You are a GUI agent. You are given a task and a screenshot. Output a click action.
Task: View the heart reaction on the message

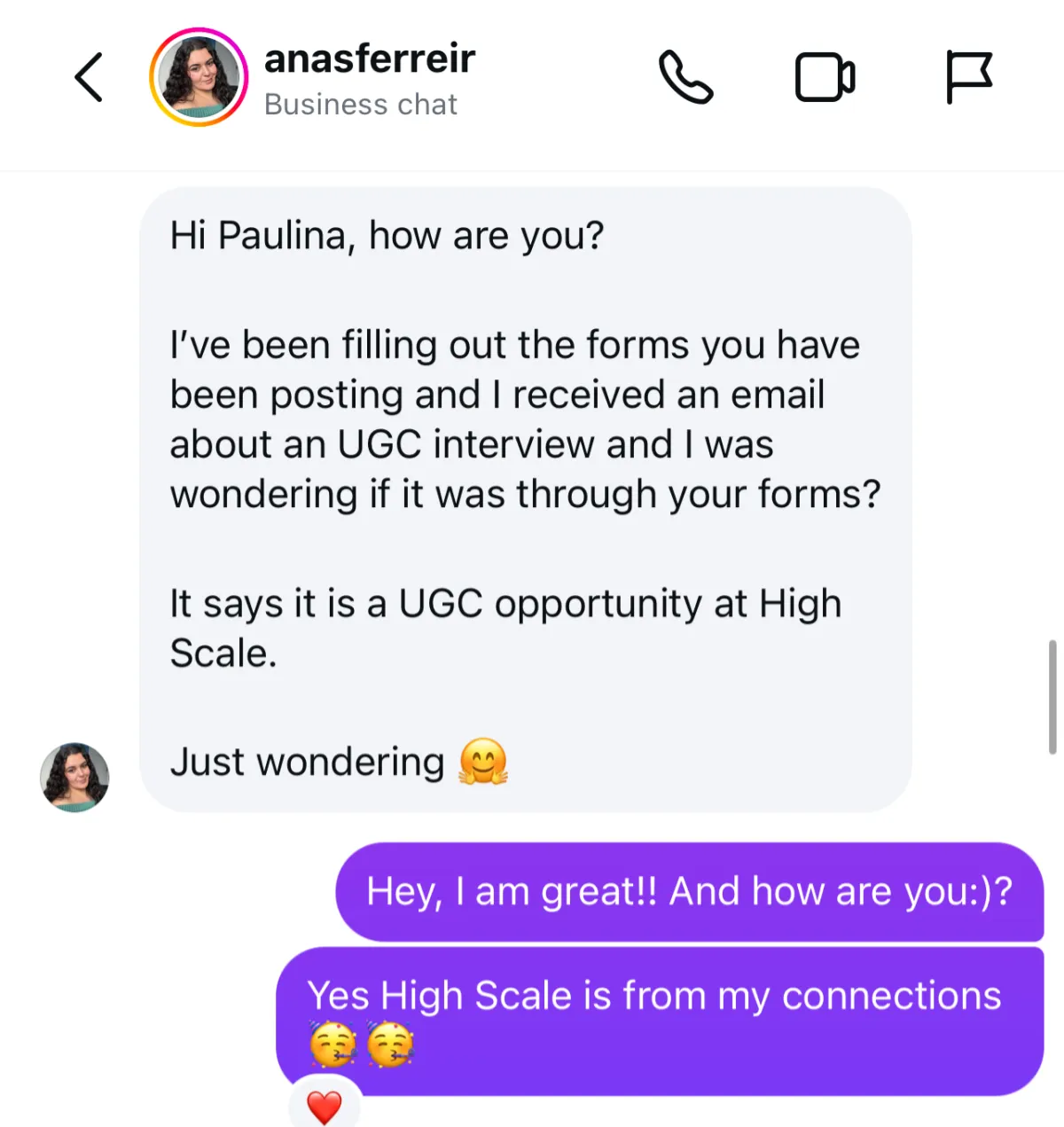pos(325,1106)
